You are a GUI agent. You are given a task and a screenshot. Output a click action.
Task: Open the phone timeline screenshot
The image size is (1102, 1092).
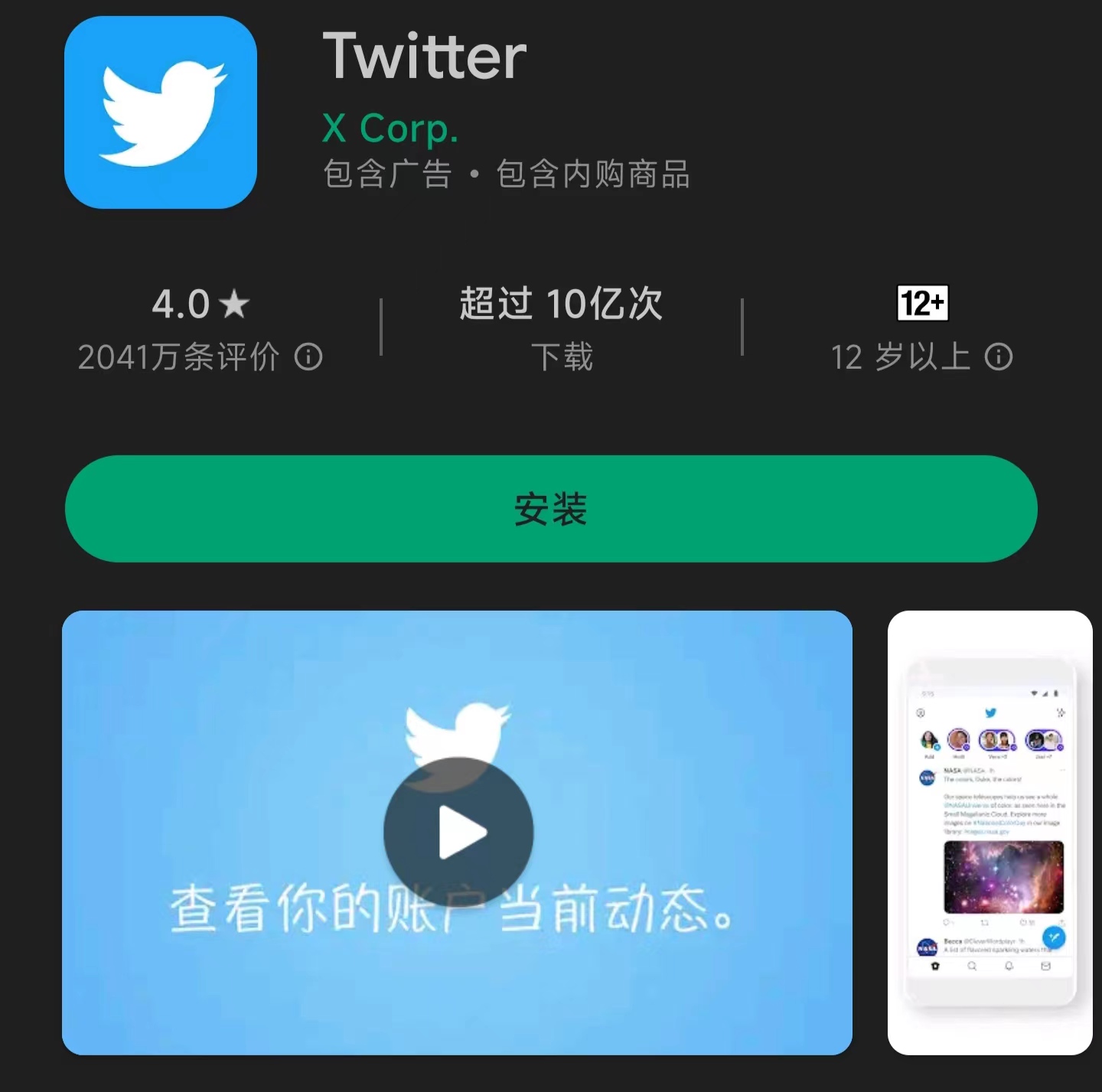tap(990, 833)
